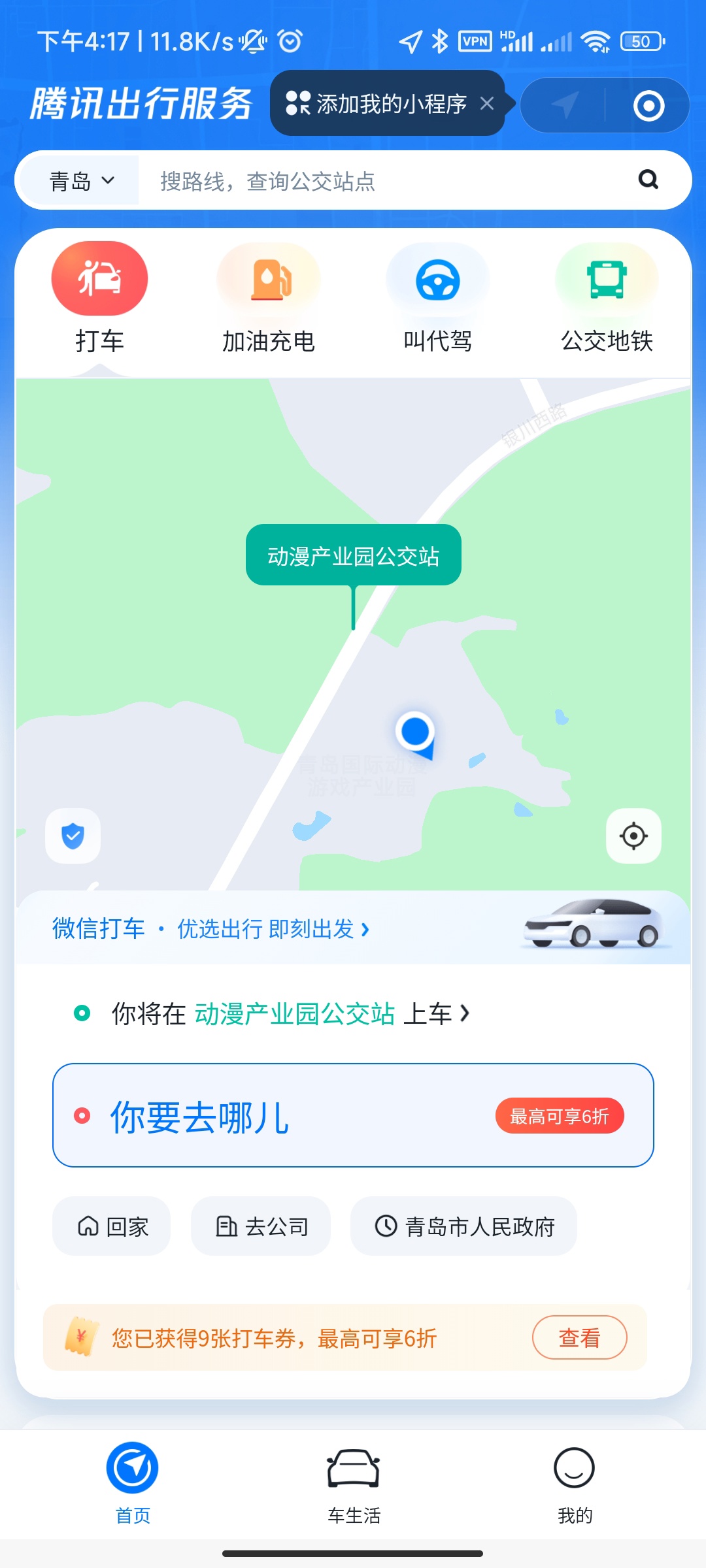Tap the 动漫产业园公交站 map marker
Viewport: 706px width, 1568px height.
(x=353, y=554)
